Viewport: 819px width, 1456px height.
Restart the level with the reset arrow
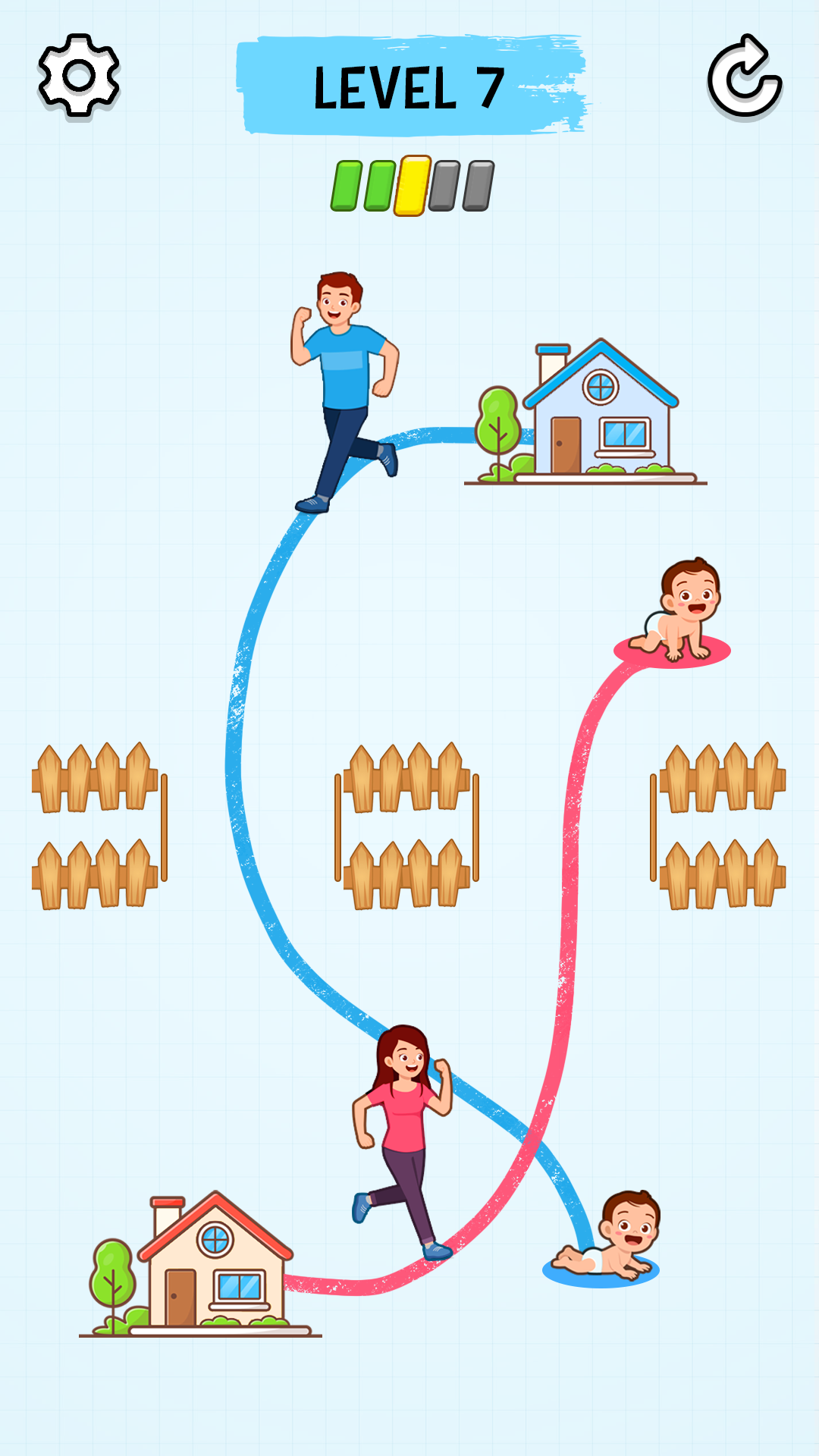click(745, 77)
